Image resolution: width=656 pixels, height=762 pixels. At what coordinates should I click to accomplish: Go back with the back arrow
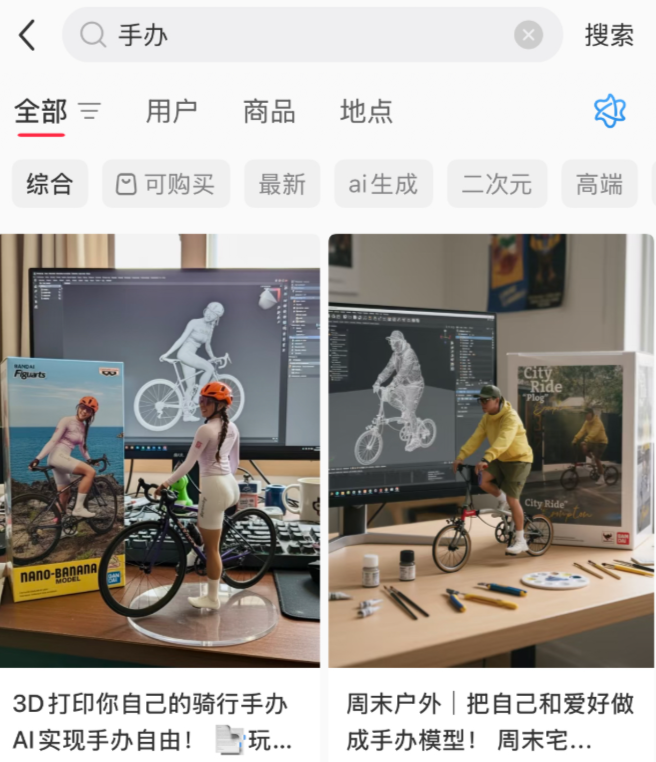tap(27, 36)
